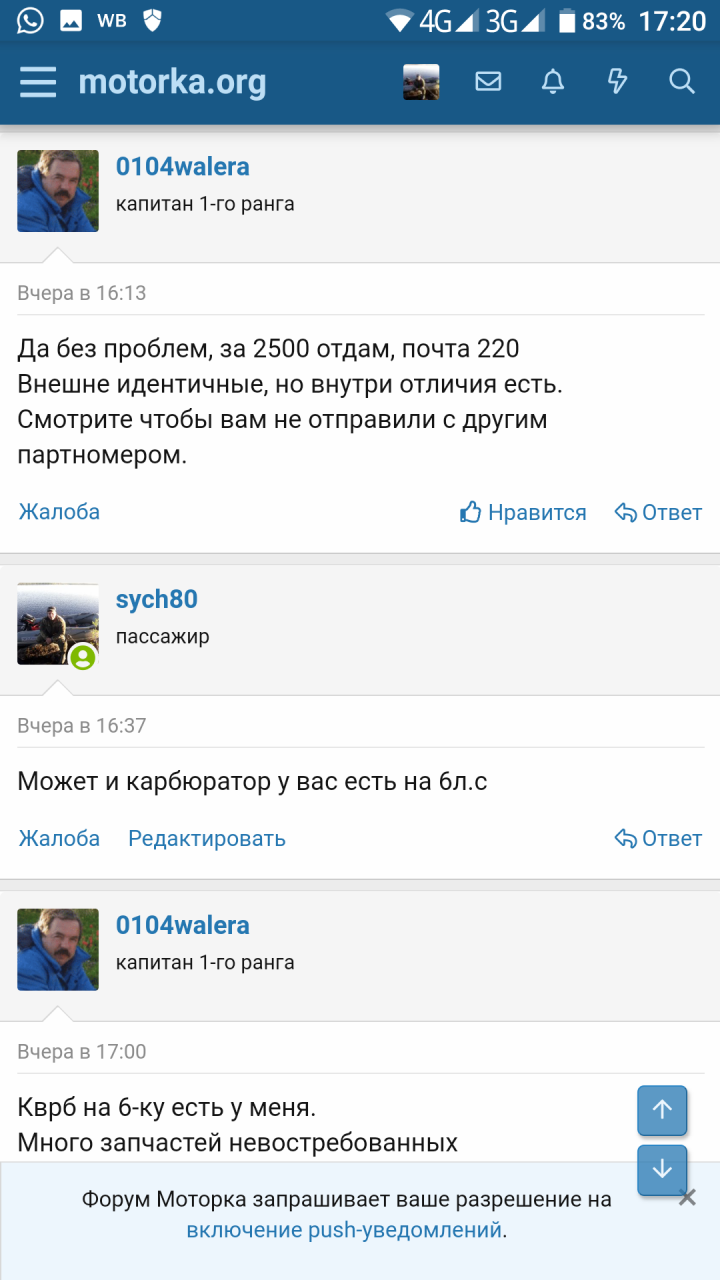Reply to the sych80 post
The image size is (720, 1280).
point(658,839)
